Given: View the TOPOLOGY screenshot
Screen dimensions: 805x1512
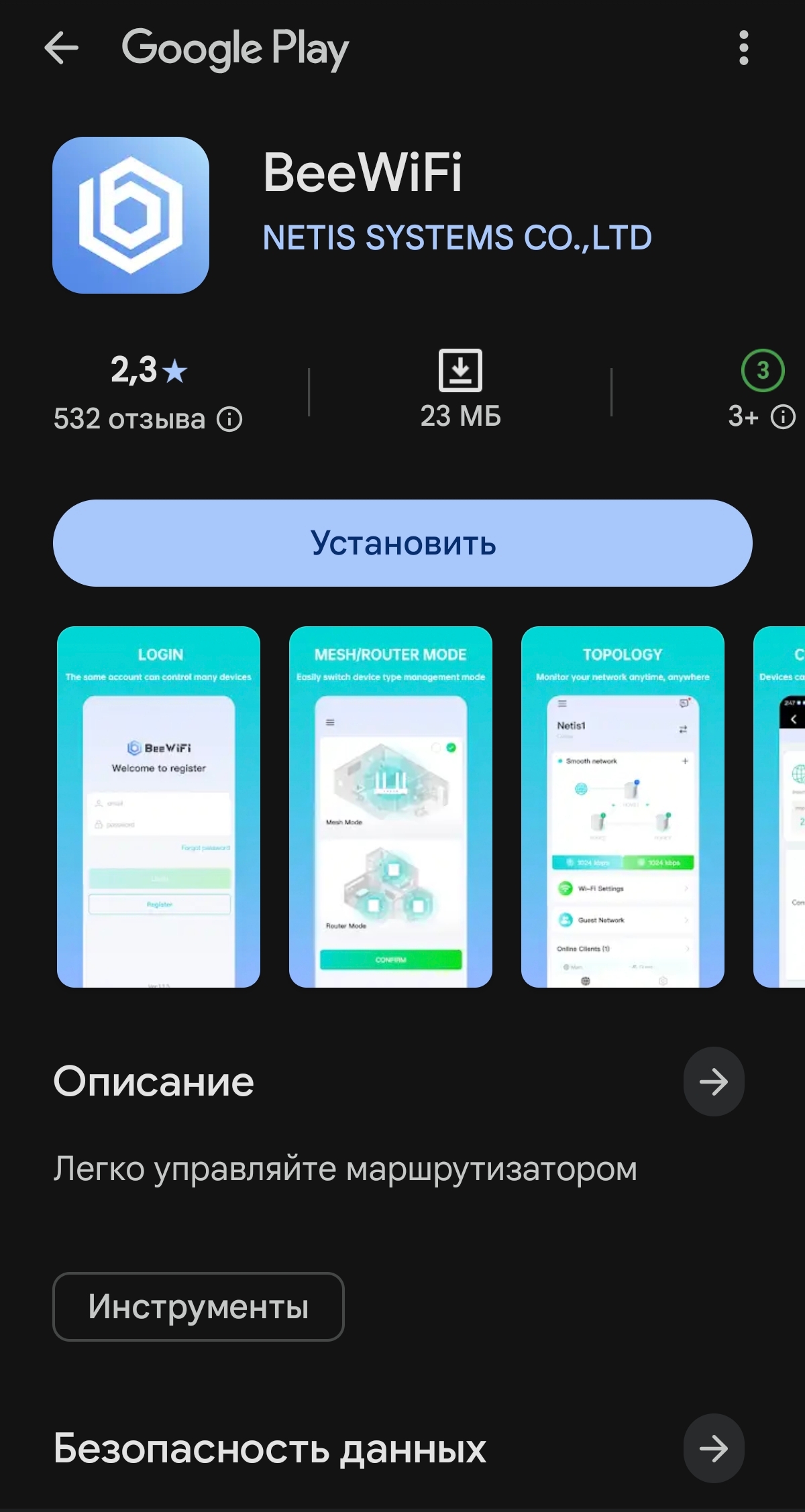Looking at the screenshot, I should click(x=623, y=807).
